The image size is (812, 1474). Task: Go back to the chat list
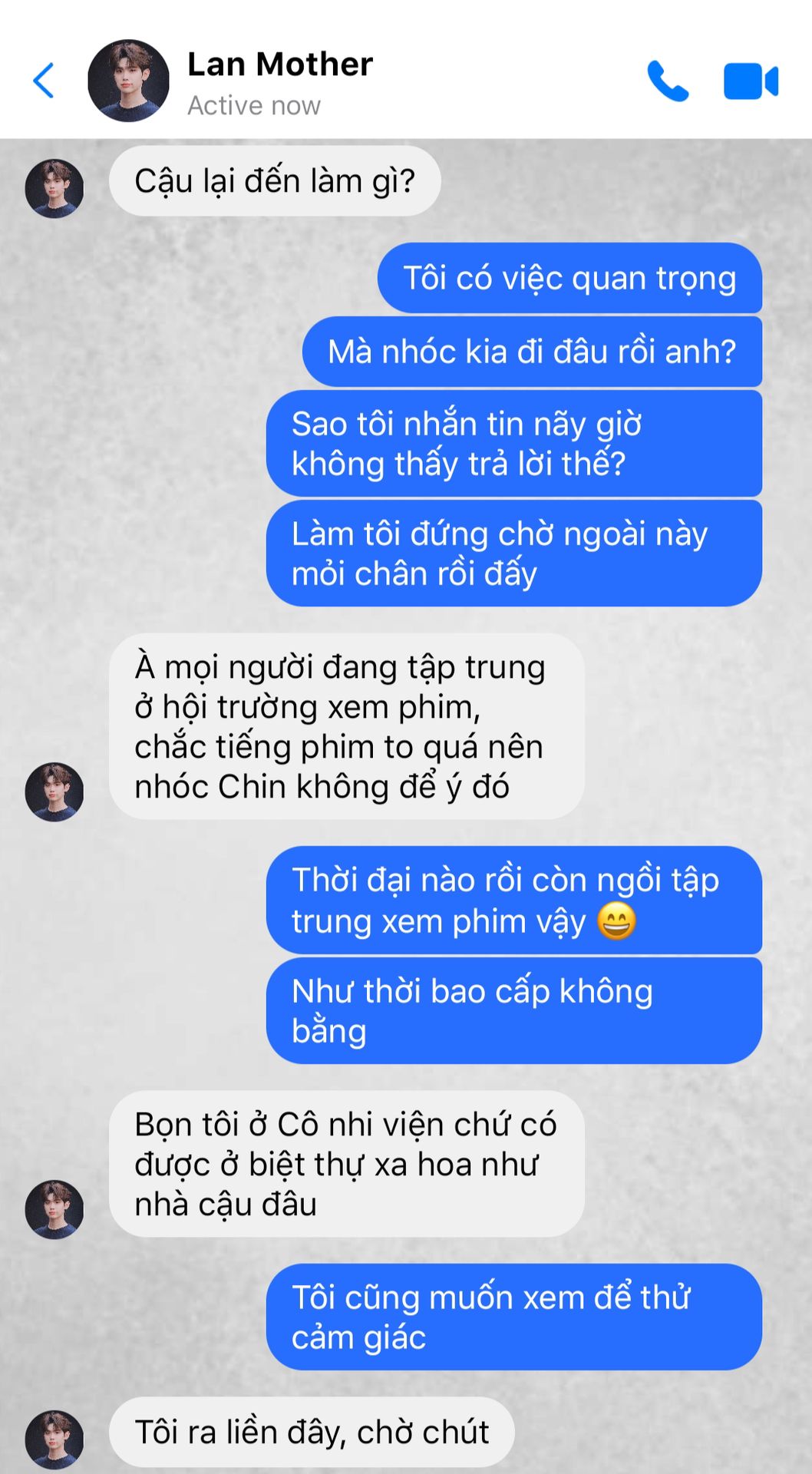click(44, 81)
